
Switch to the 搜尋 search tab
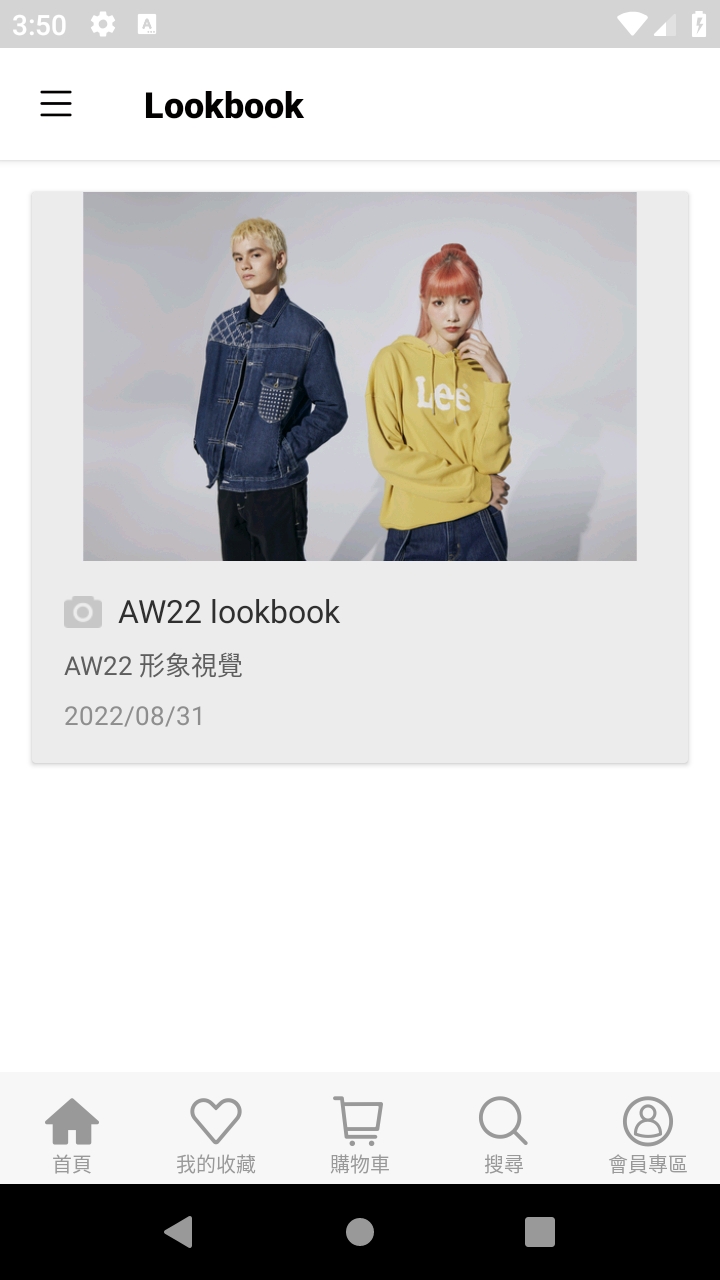click(503, 1134)
